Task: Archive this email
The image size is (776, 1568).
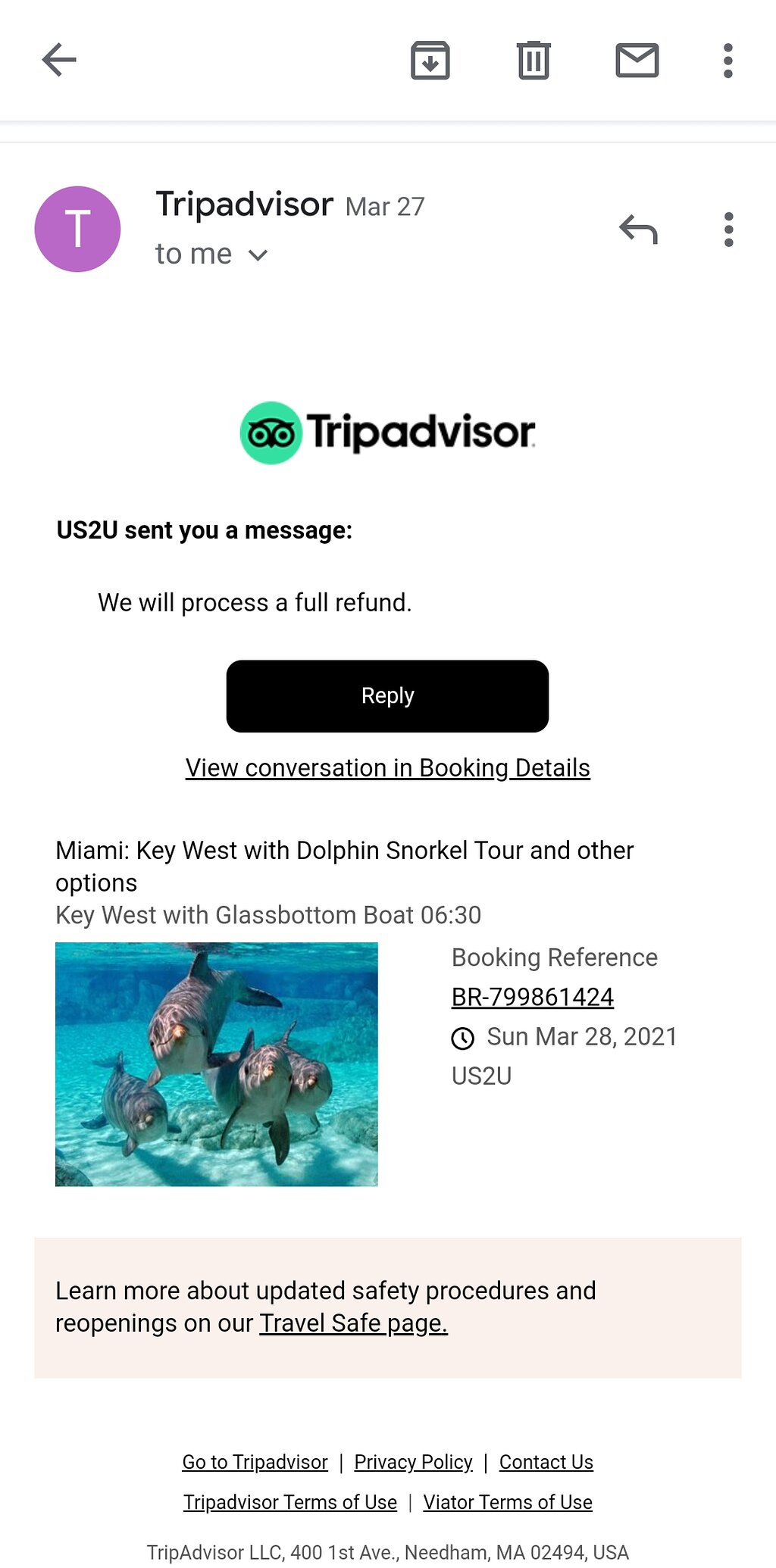Action: pos(430,61)
